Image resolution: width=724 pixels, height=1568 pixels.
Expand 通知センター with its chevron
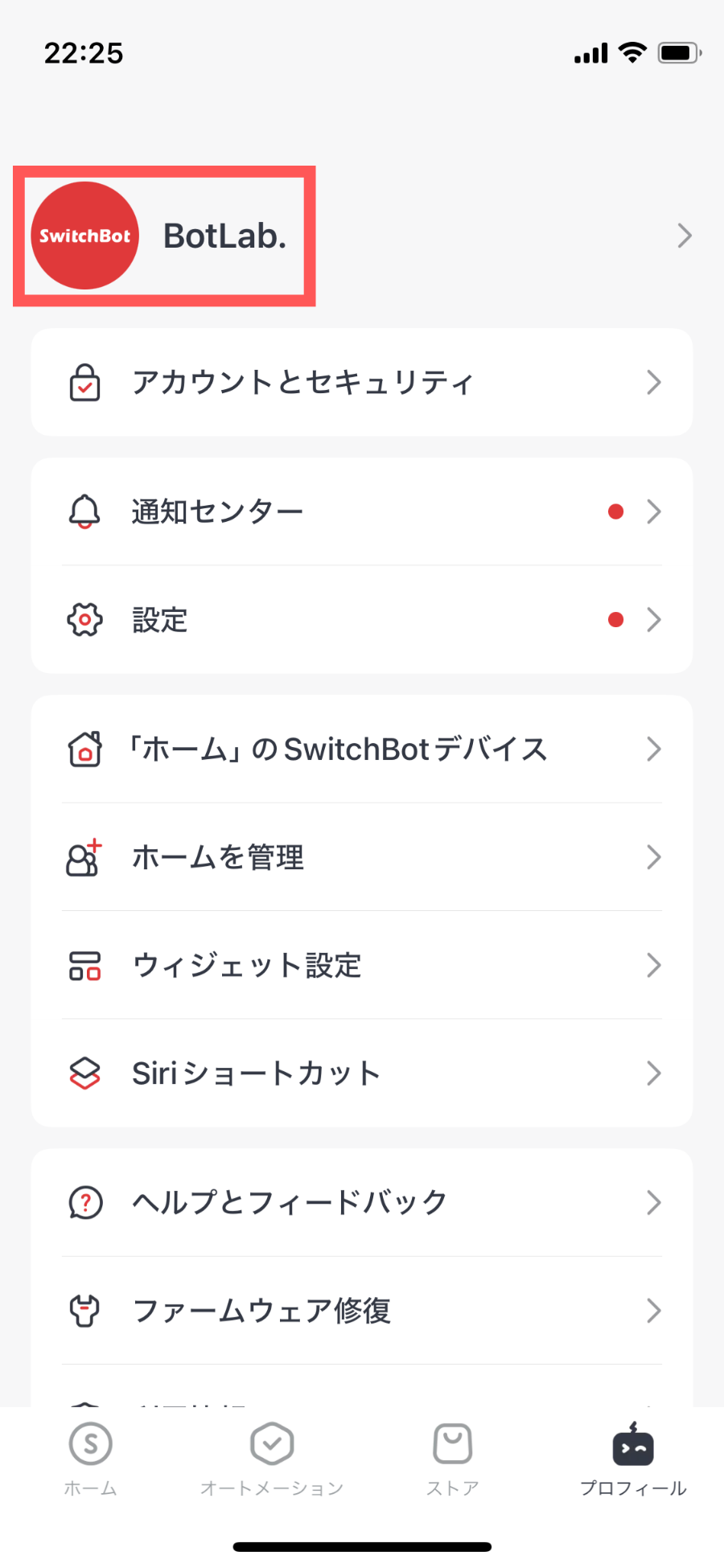(654, 511)
